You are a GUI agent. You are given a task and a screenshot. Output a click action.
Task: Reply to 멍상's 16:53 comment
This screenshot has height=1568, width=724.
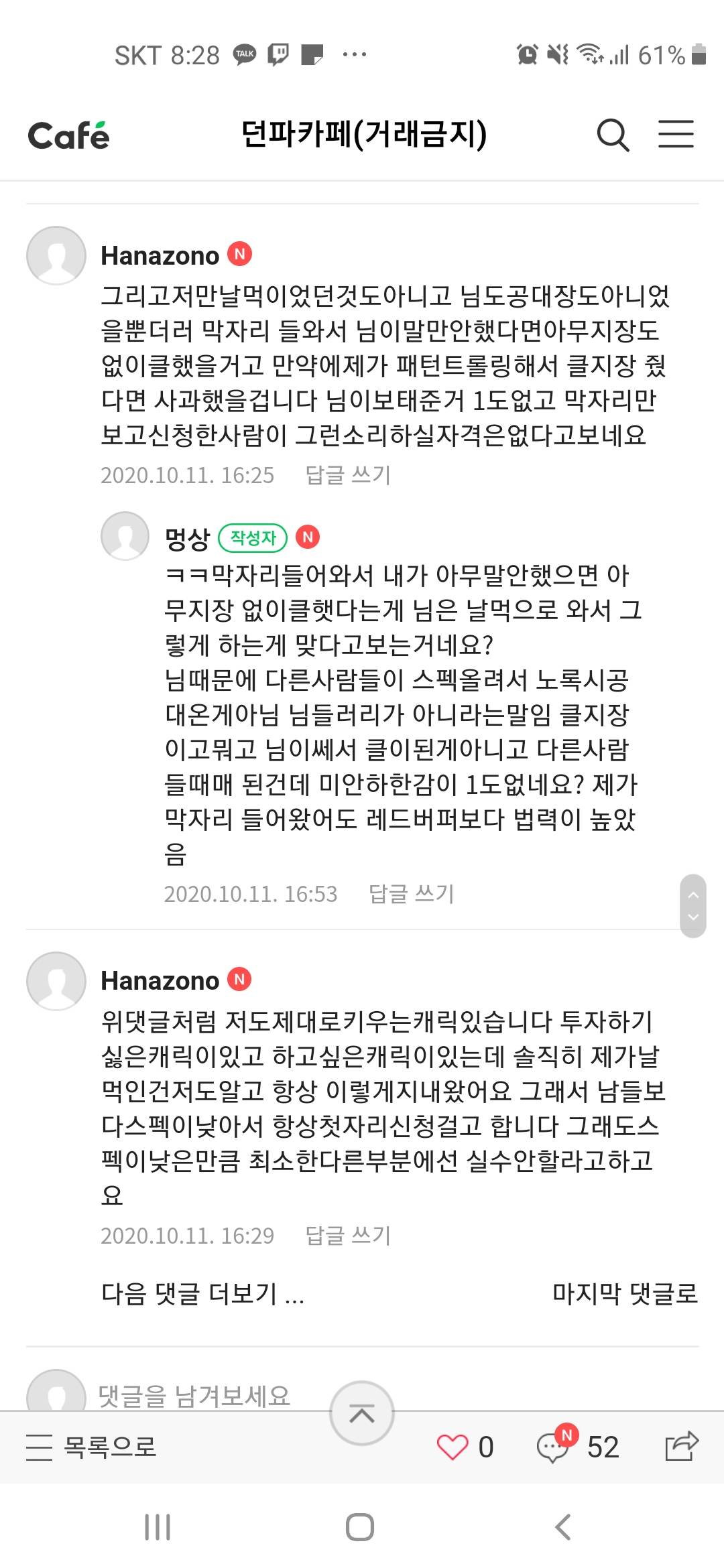pyautogui.click(x=411, y=894)
